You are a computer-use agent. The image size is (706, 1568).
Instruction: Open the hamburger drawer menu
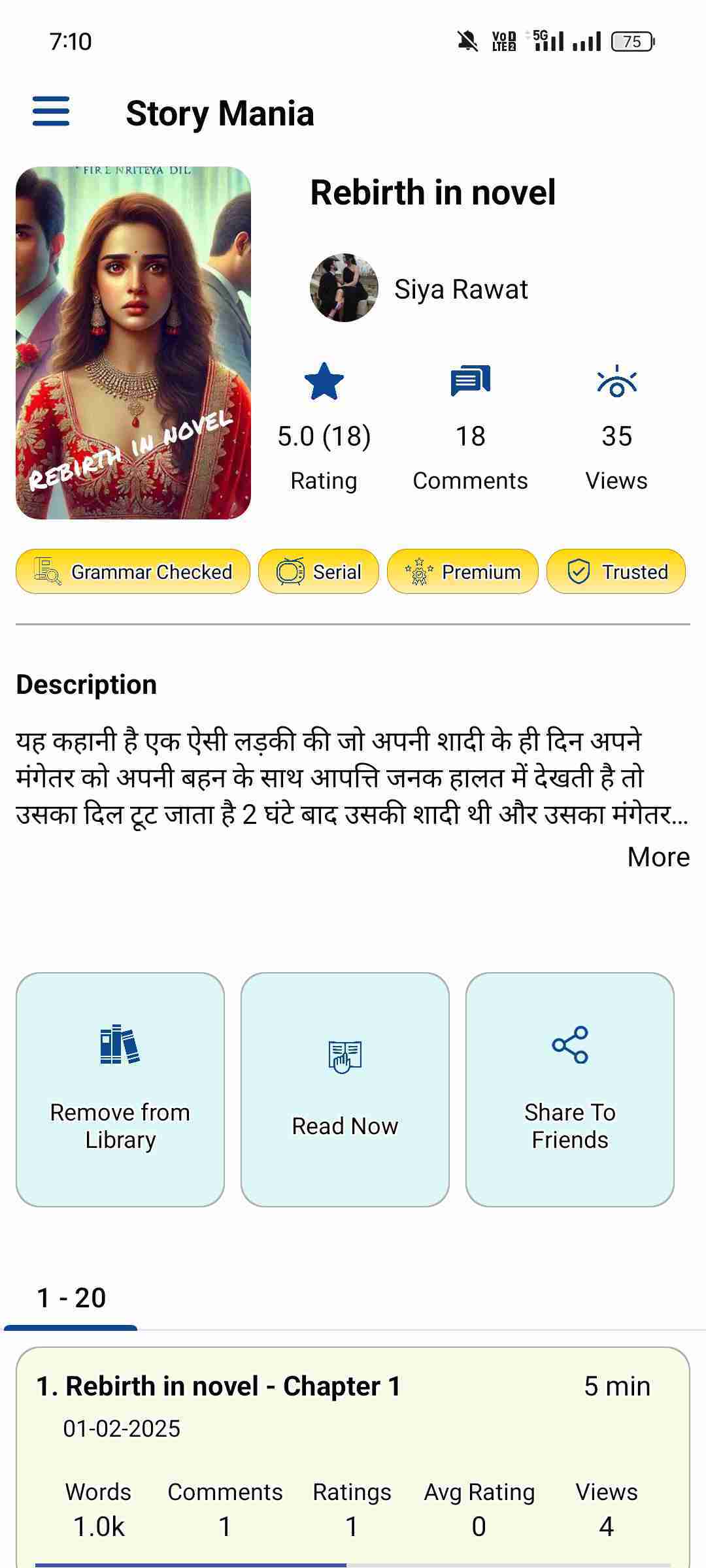51,111
